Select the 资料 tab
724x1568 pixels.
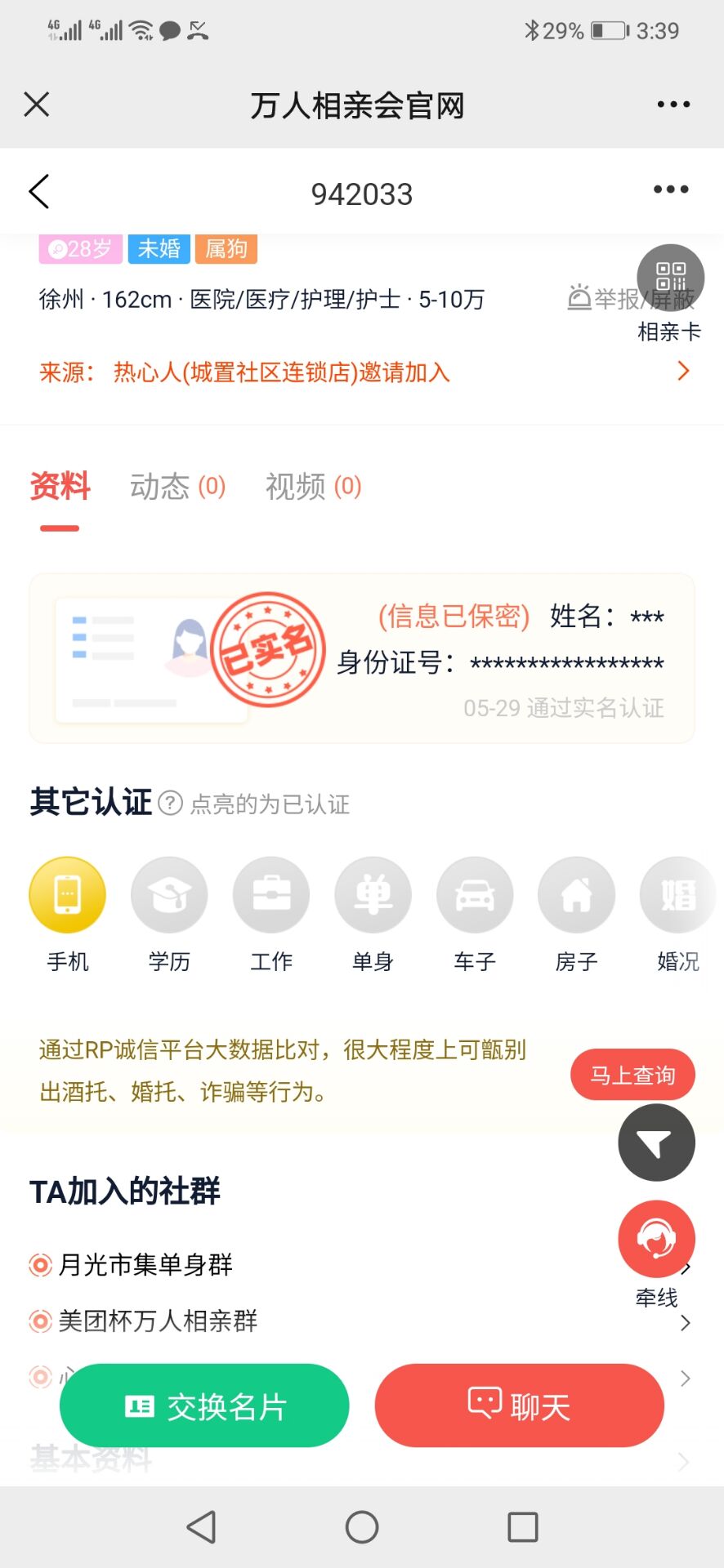pyautogui.click(x=60, y=487)
